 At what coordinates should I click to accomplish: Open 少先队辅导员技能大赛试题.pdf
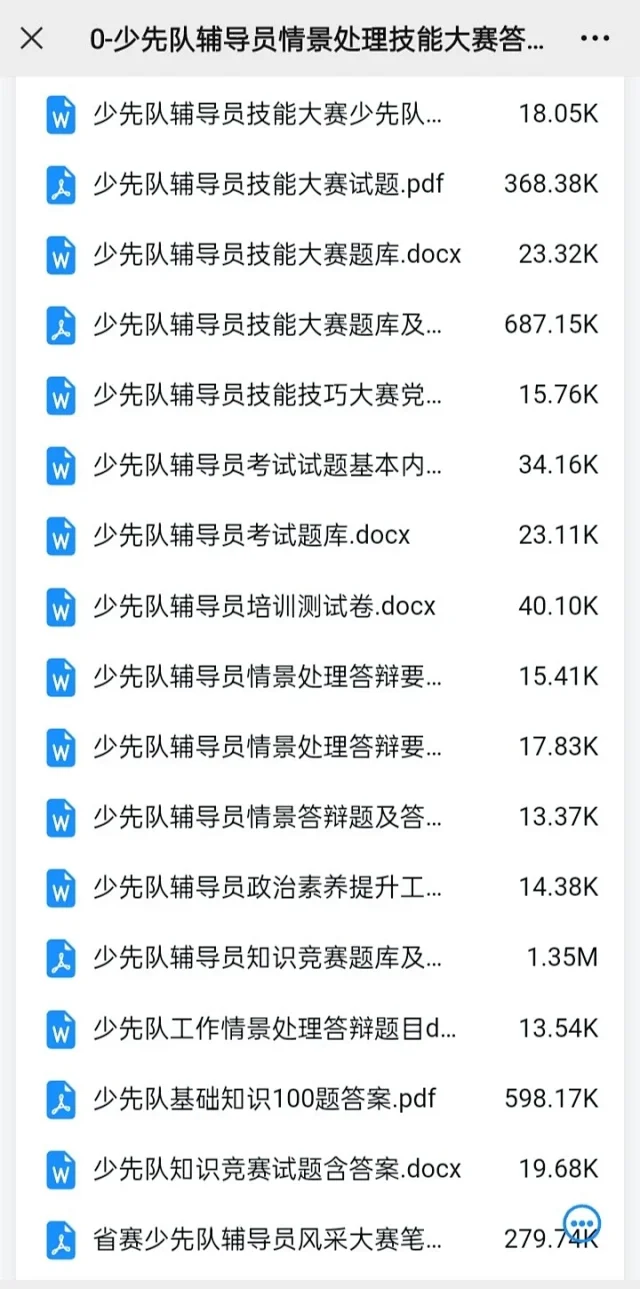320,184
